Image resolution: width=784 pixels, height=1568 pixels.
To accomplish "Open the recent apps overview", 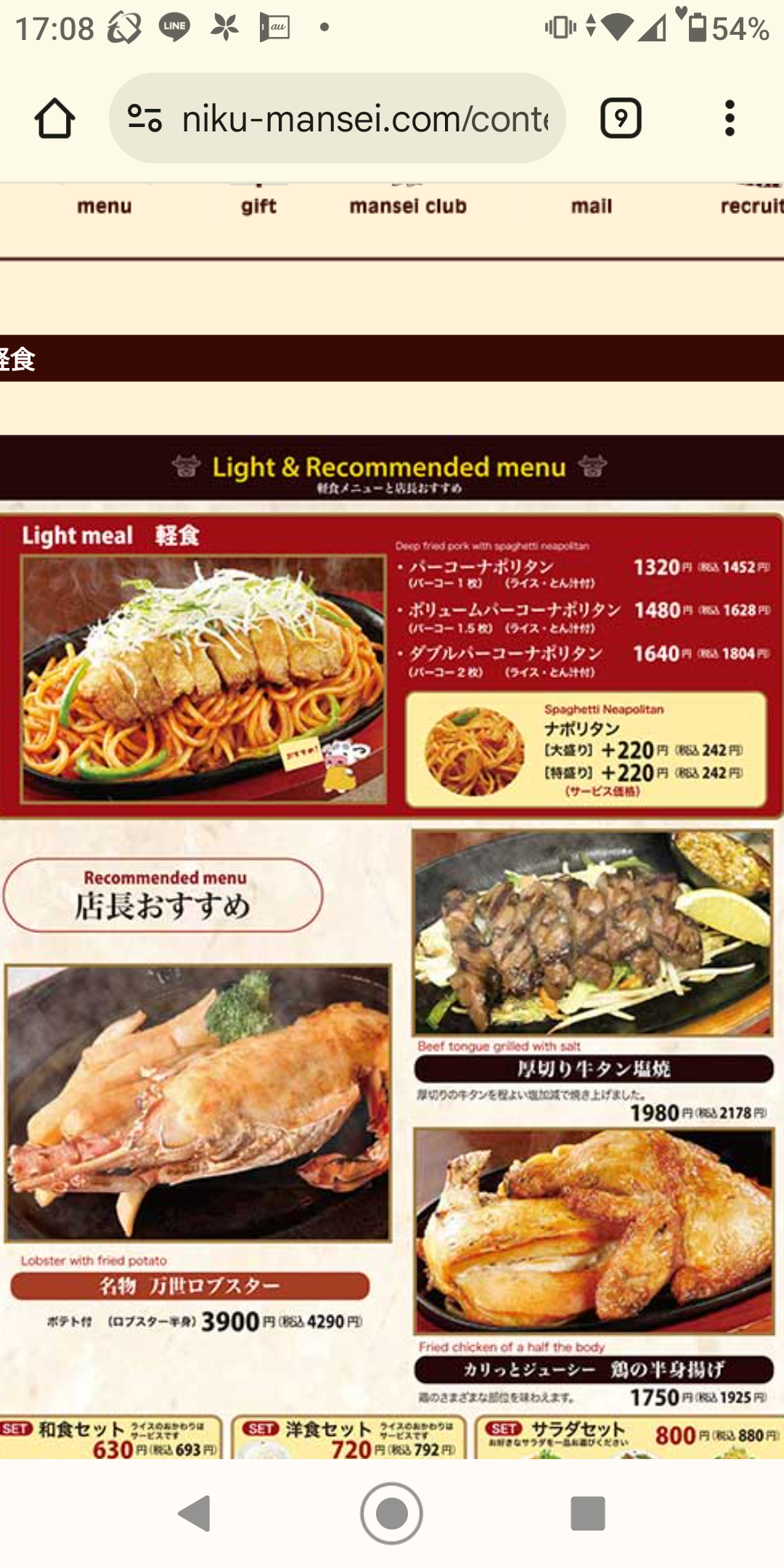I will 588,1514.
